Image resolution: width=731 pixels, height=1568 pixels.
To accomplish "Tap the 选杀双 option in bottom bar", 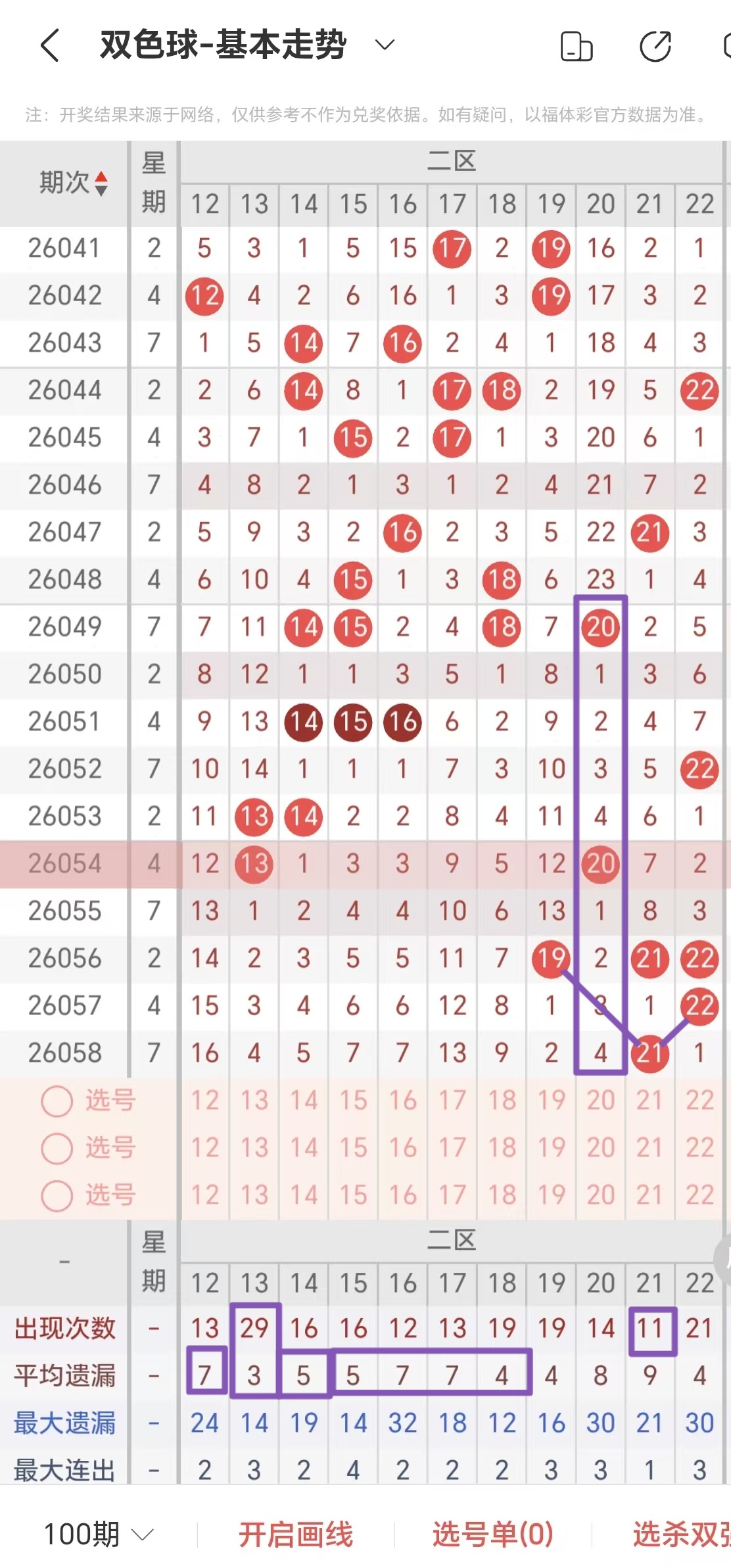I will point(681,1534).
